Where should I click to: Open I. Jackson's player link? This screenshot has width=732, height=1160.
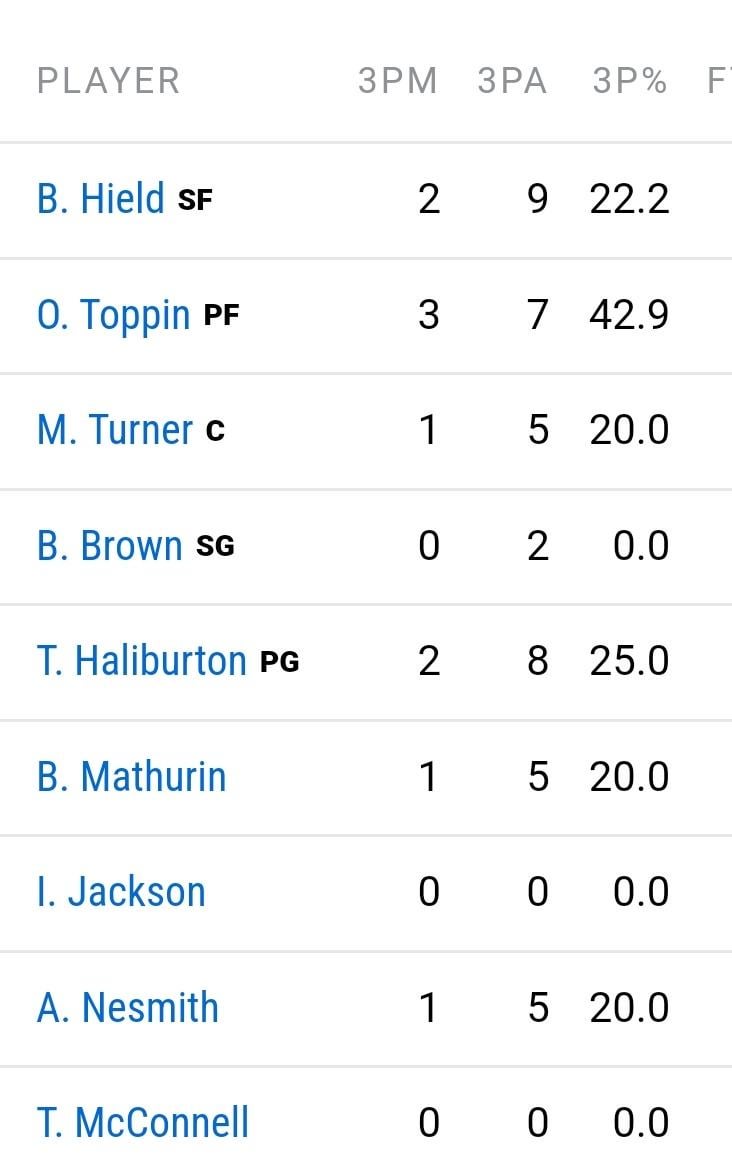pos(121,892)
